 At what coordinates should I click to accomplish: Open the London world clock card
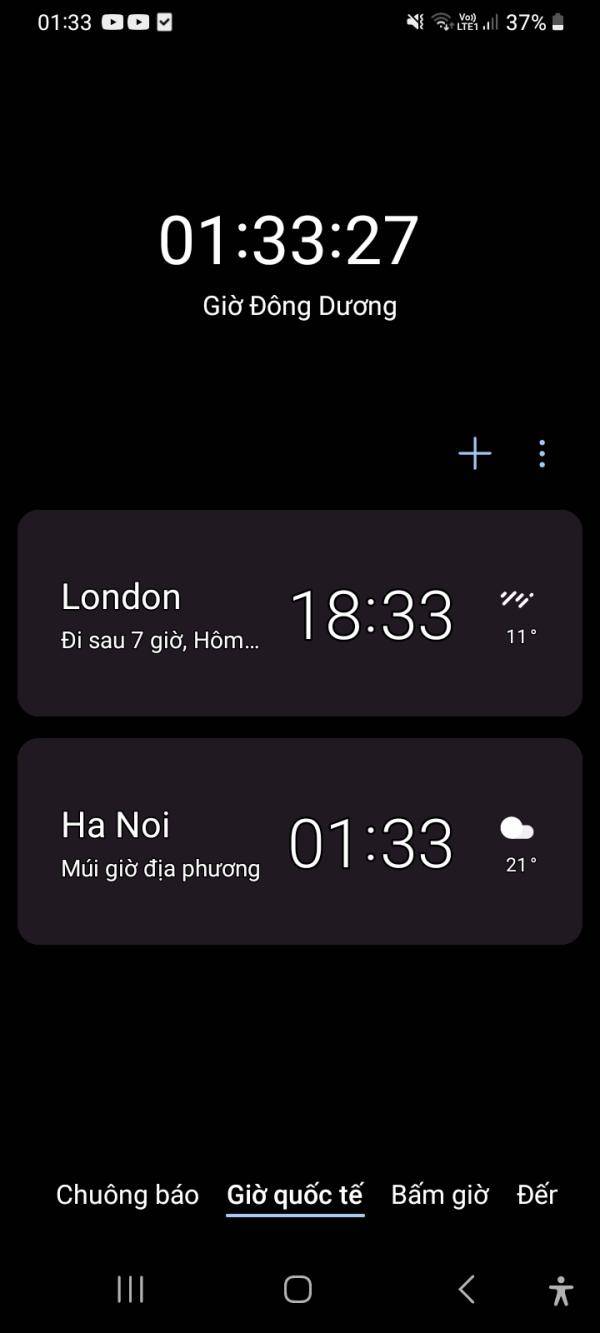pos(300,613)
